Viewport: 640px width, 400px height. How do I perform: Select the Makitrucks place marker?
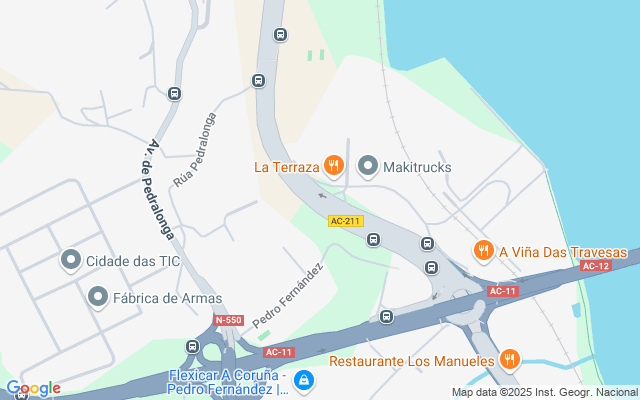coord(368,166)
